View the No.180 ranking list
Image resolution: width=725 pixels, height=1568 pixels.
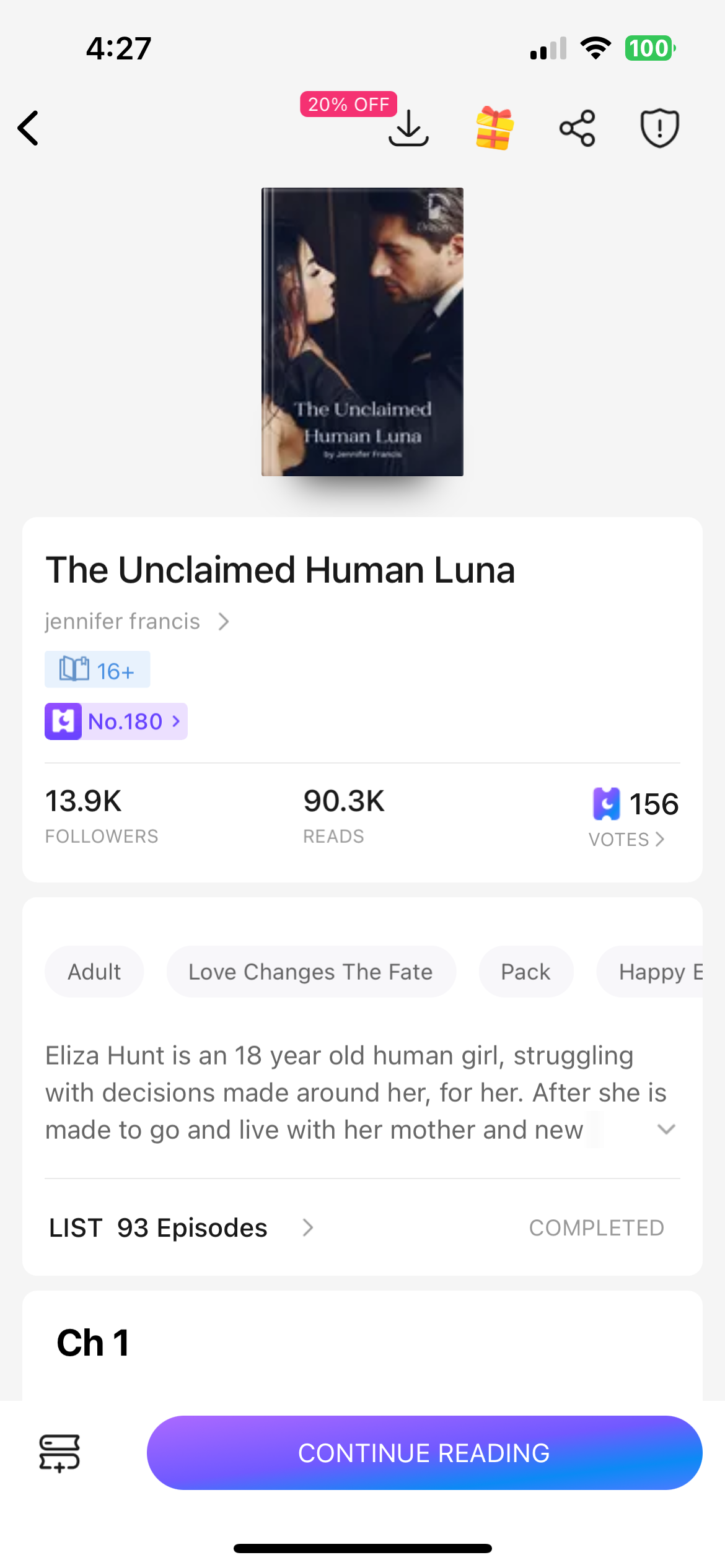pos(116,721)
